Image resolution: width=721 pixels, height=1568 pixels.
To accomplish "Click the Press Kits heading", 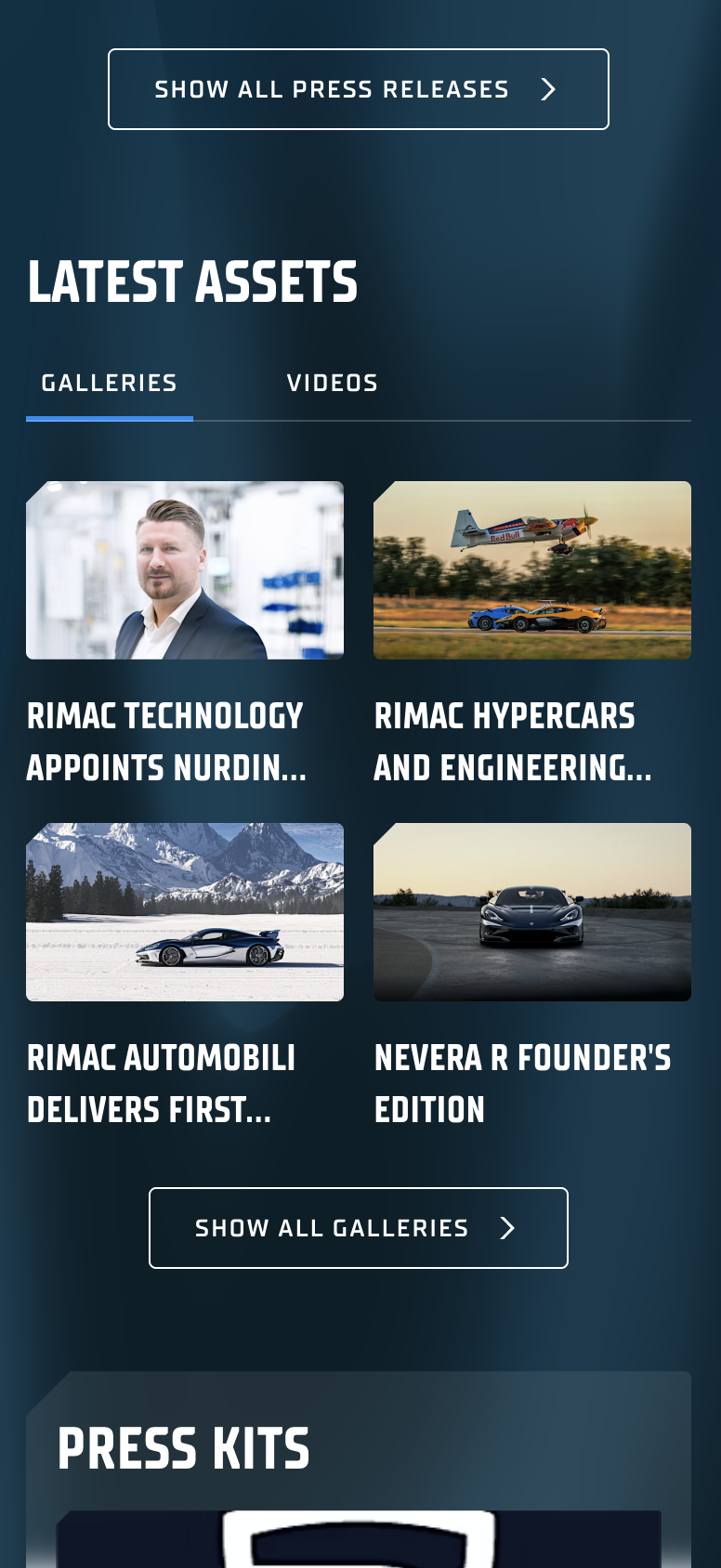I will click(x=183, y=1447).
